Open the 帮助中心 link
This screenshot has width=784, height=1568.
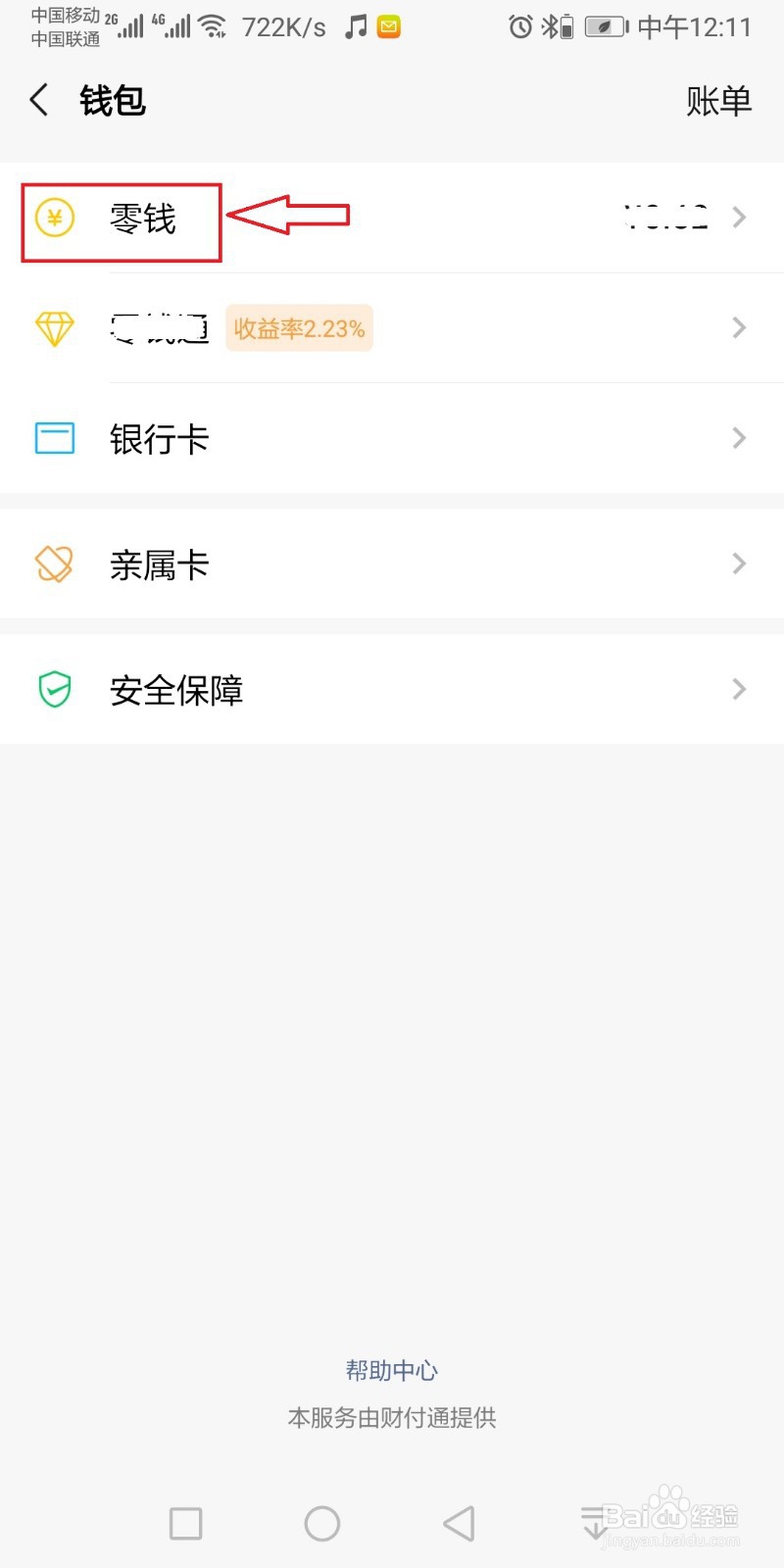click(391, 1371)
